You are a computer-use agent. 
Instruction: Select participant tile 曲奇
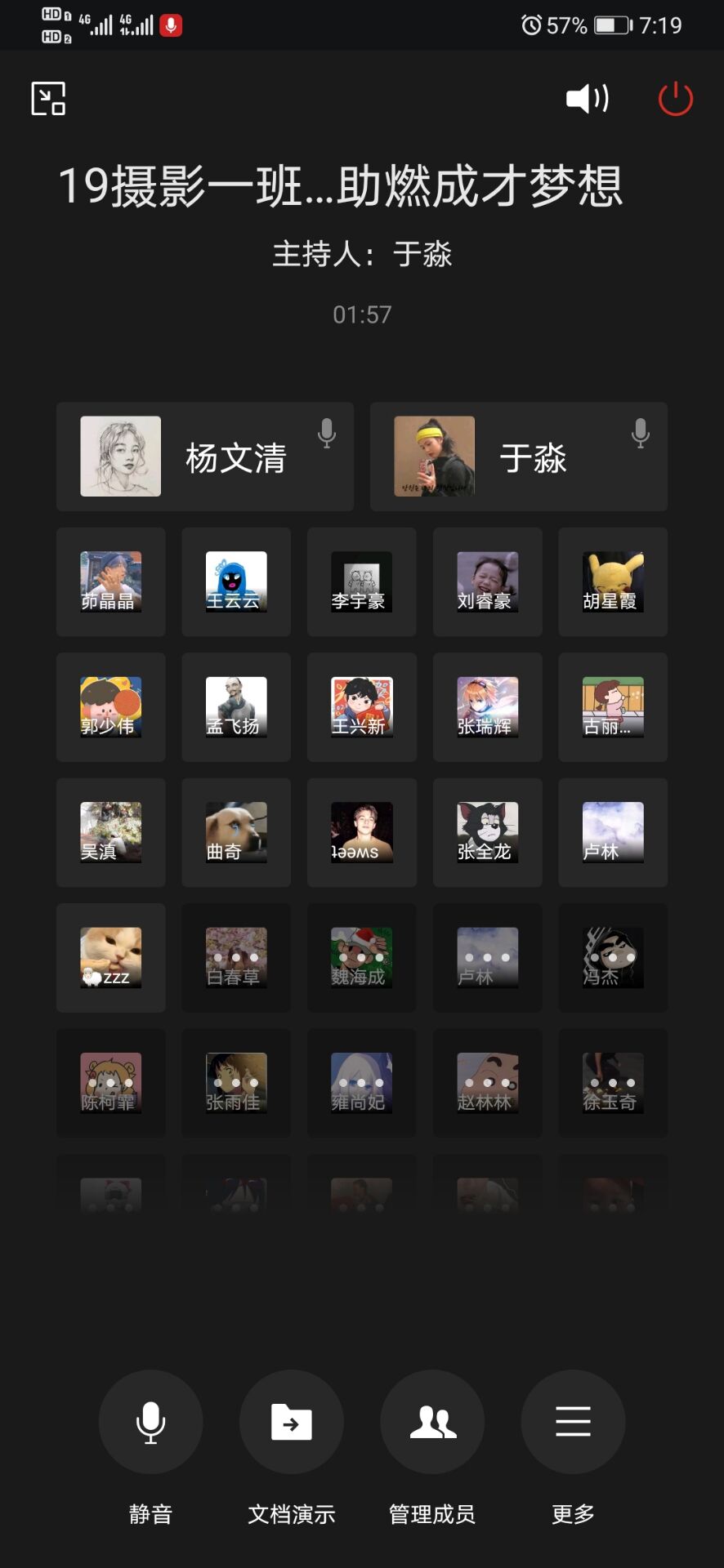pos(236,832)
